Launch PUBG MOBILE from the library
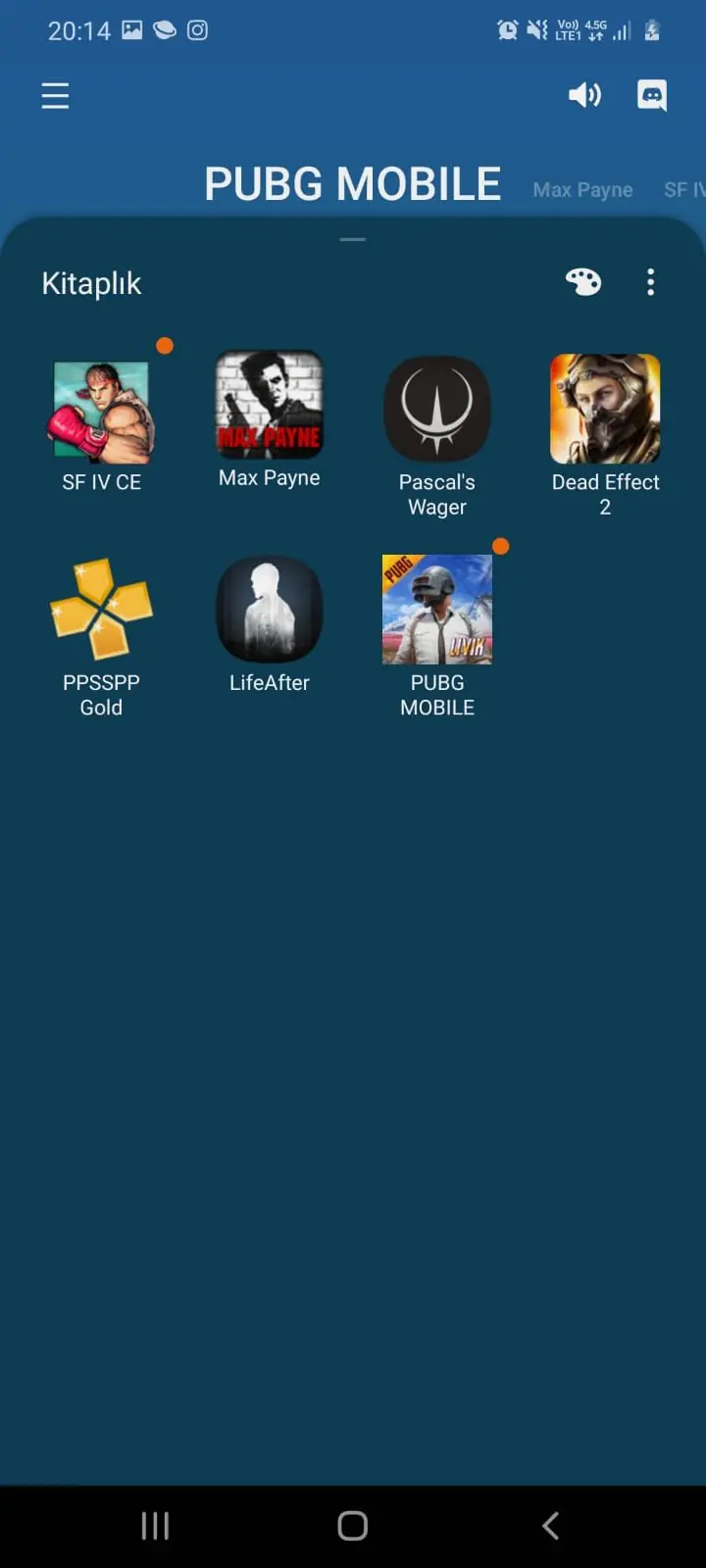This screenshot has width=706, height=1568. tap(437, 608)
